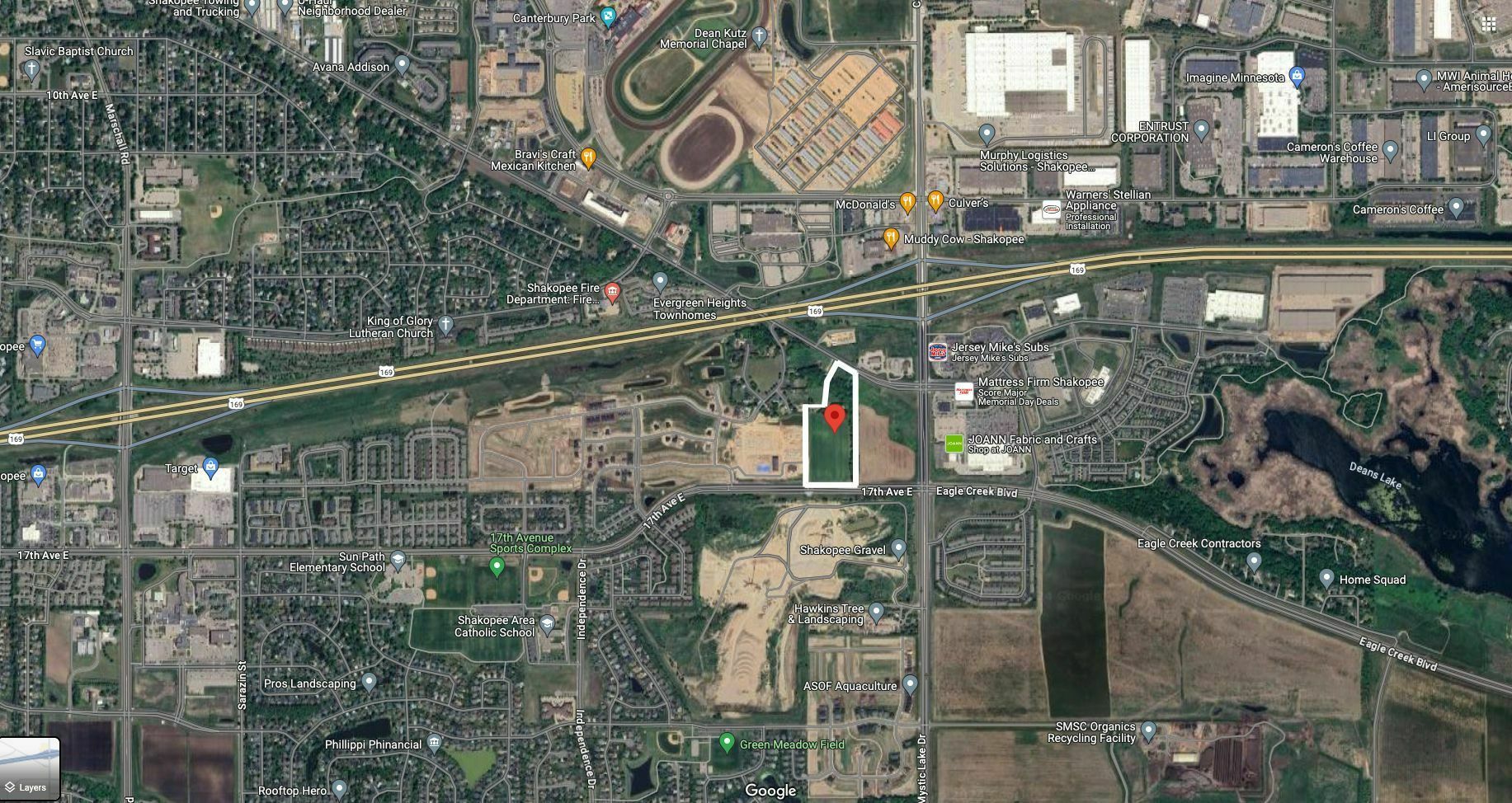Open the Google apps grid icon

(1488, 24)
